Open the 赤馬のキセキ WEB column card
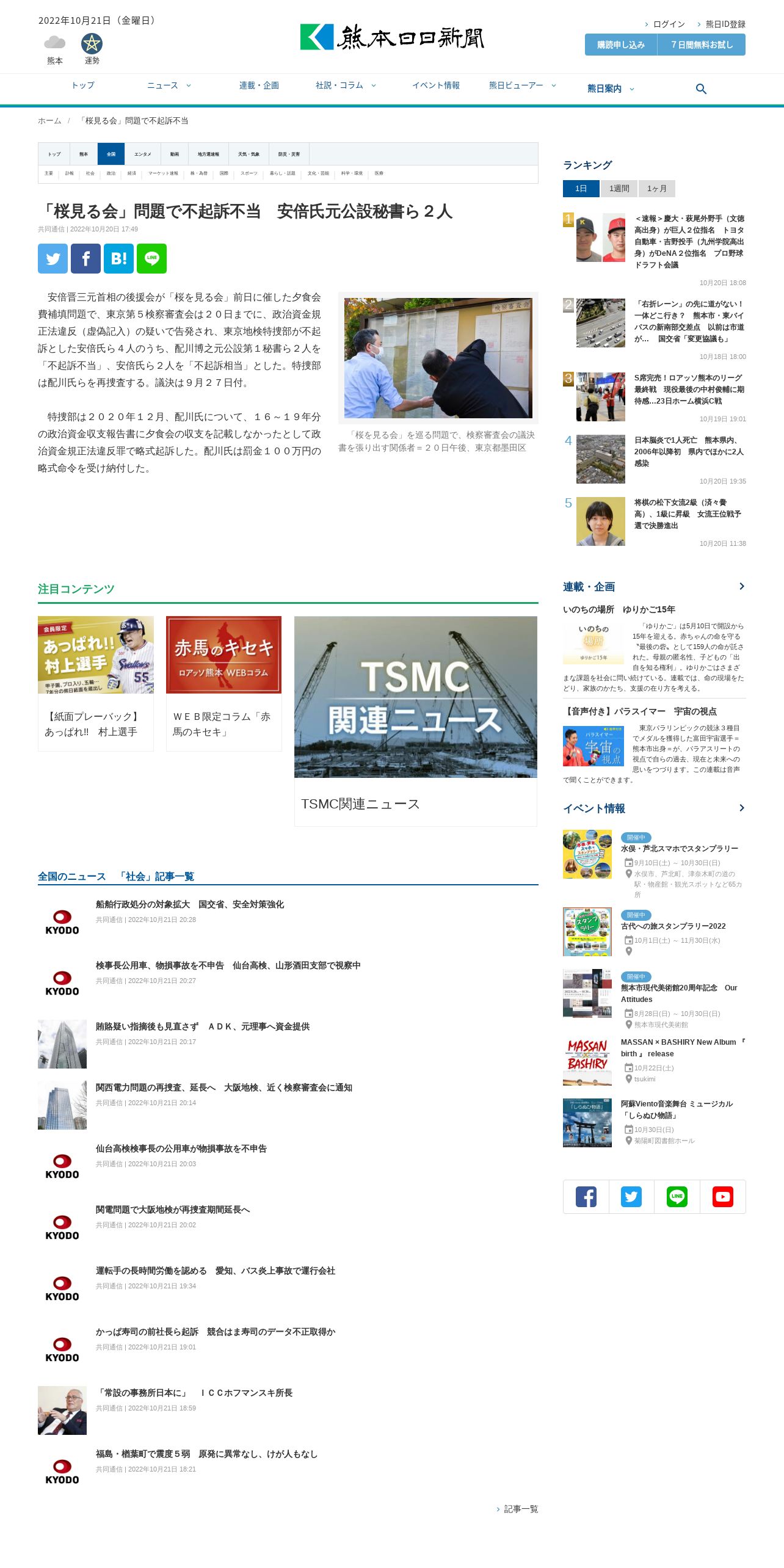The image size is (784, 1568). [223, 683]
